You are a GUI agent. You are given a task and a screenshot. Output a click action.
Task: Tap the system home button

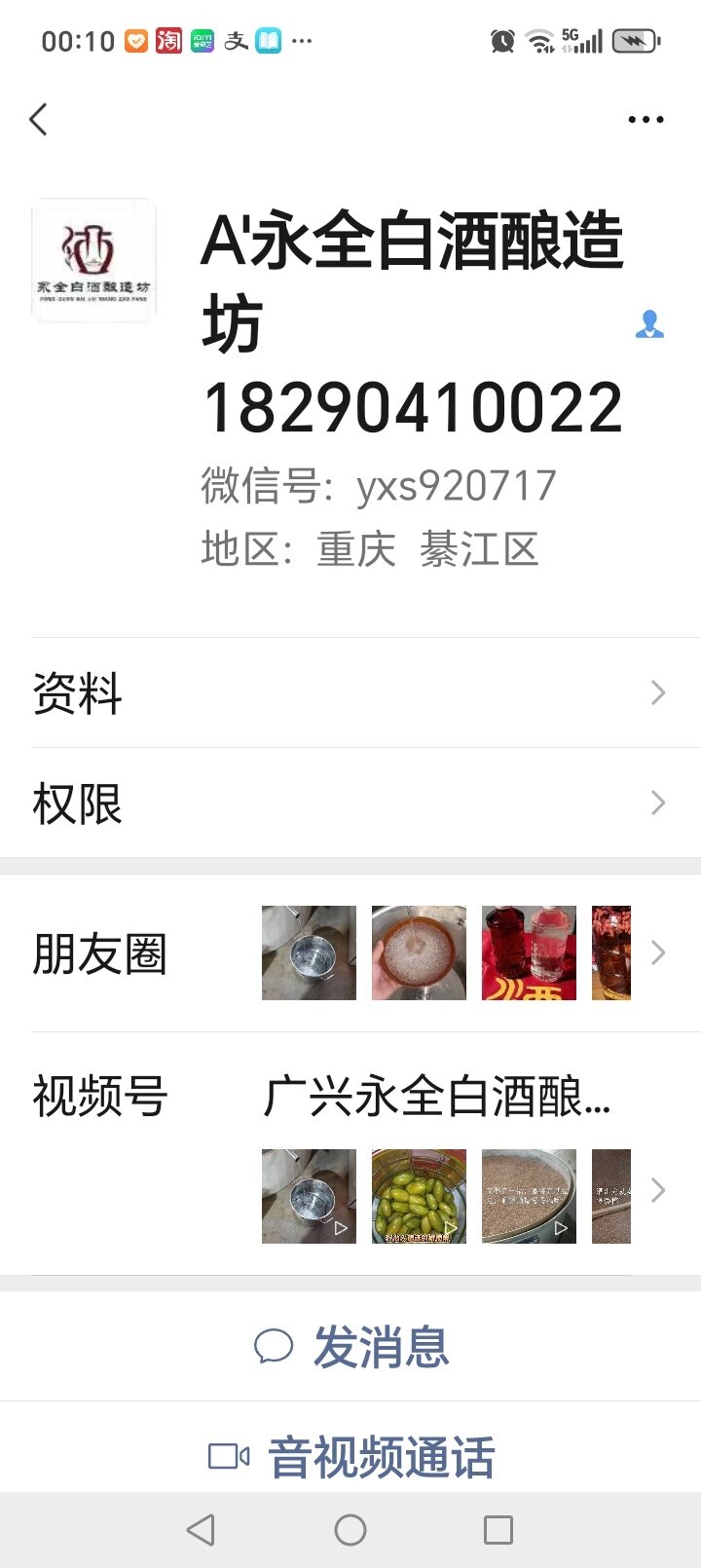[x=350, y=1530]
